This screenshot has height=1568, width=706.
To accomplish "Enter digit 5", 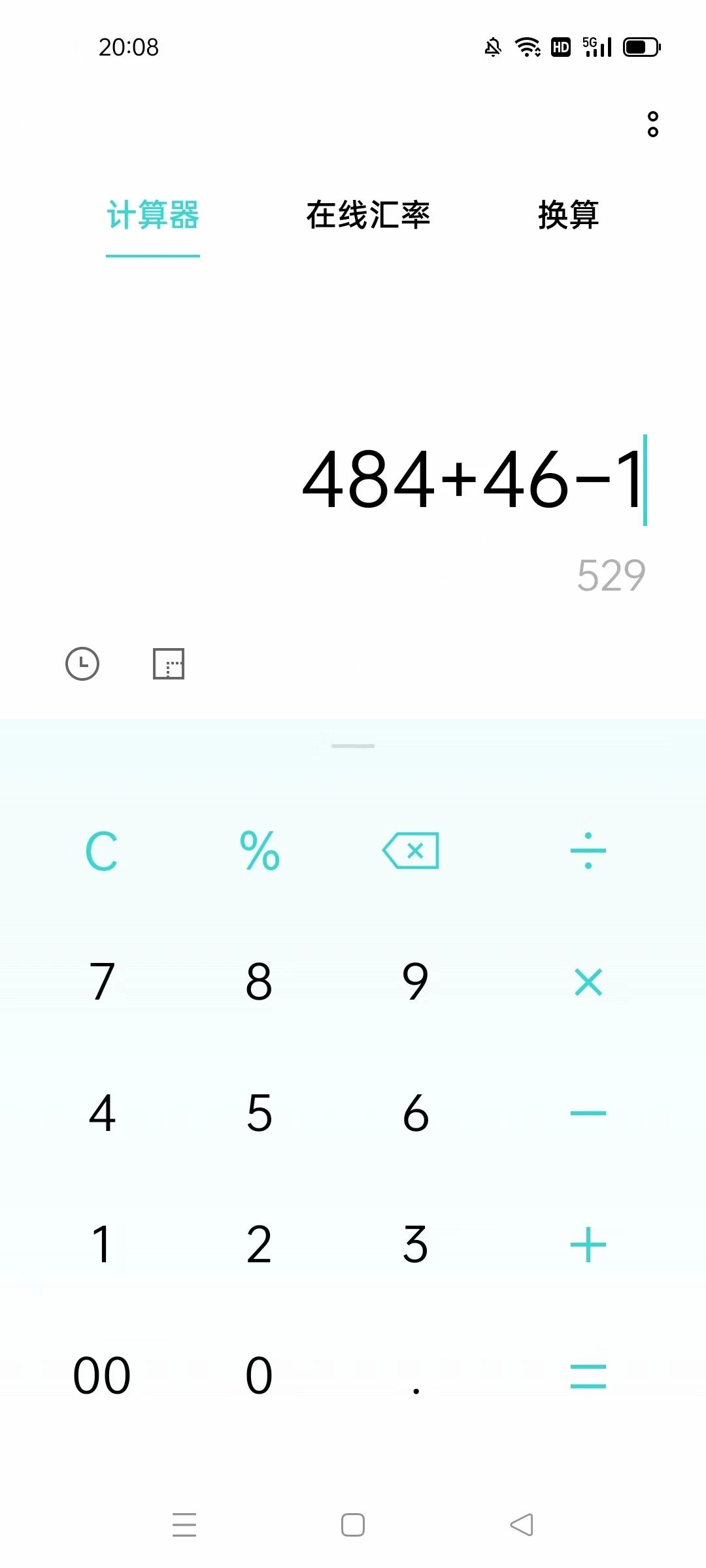I will pos(260,1113).
